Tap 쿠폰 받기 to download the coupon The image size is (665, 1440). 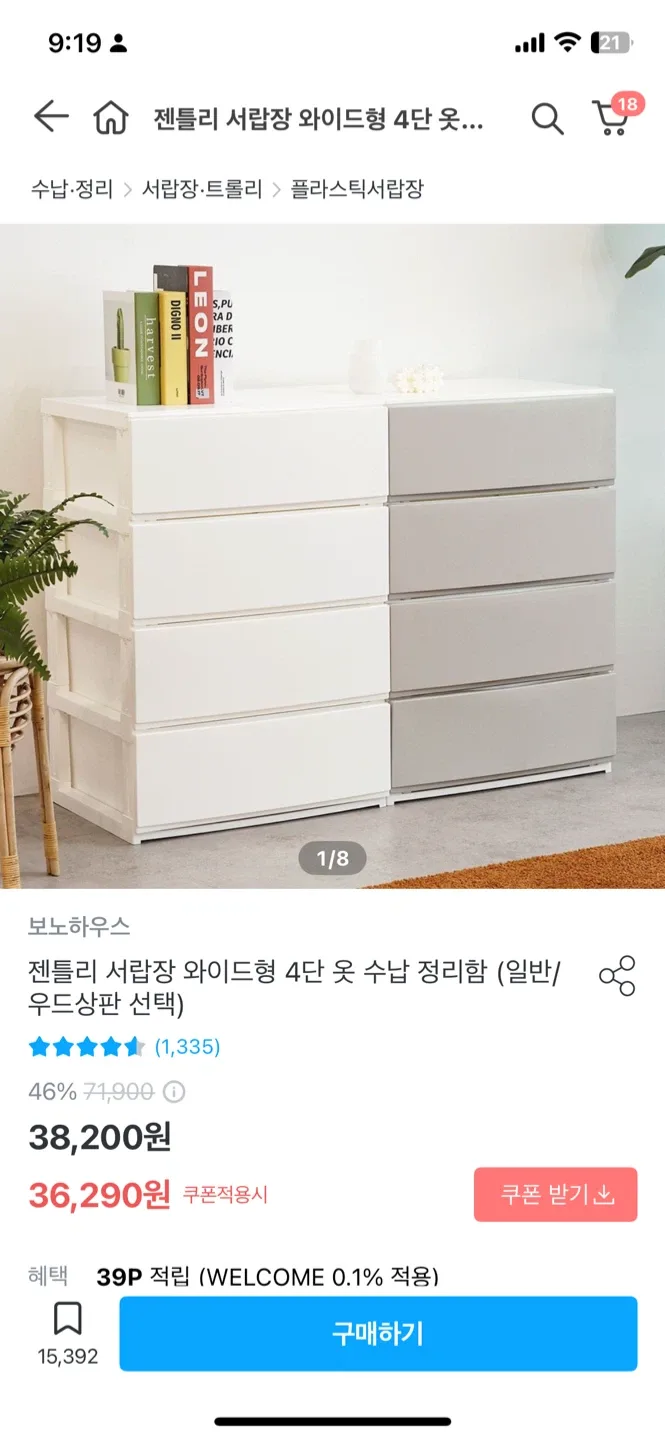(555, 1194)
